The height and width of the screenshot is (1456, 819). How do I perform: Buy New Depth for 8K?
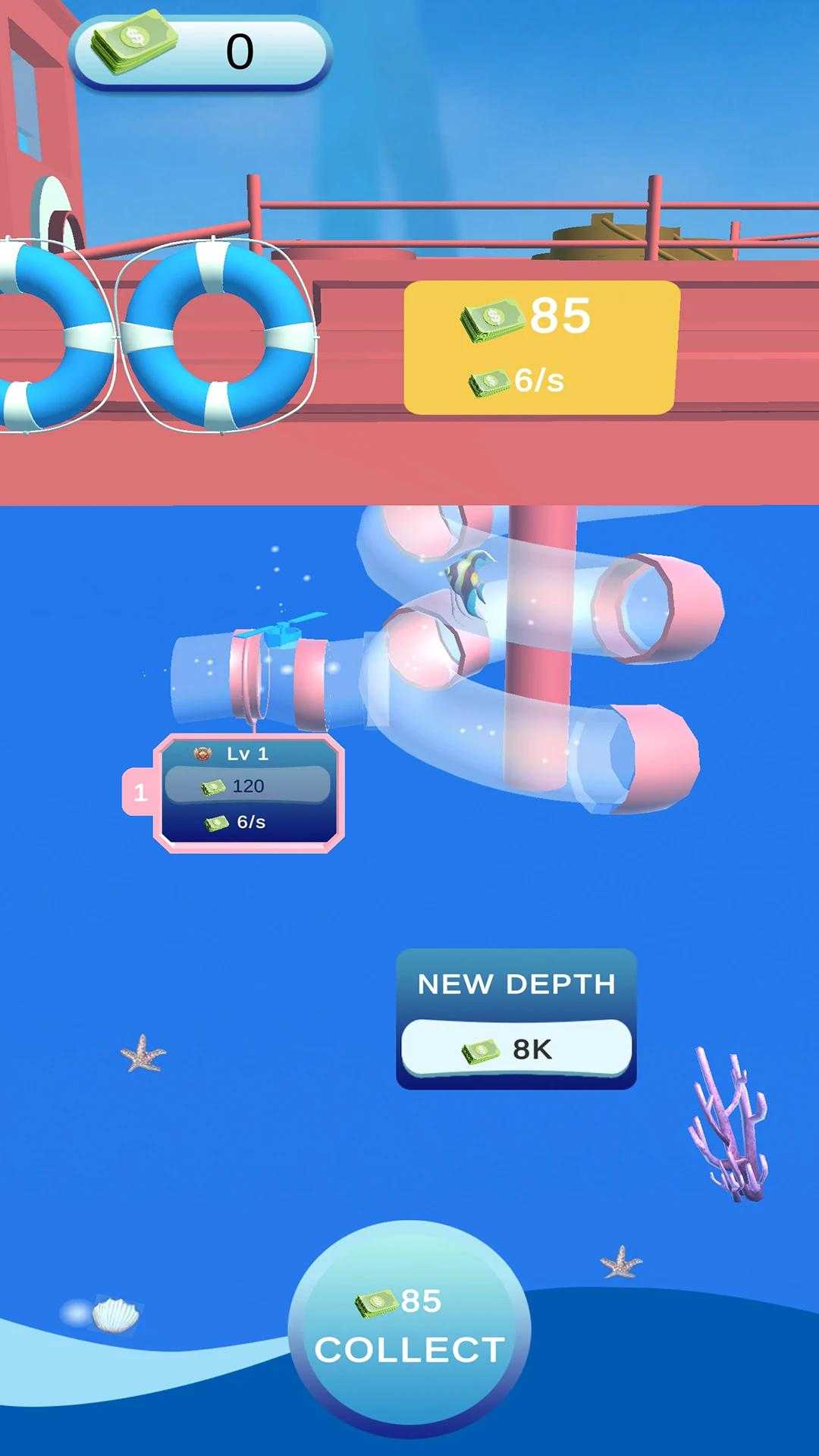coord(516,1048)
